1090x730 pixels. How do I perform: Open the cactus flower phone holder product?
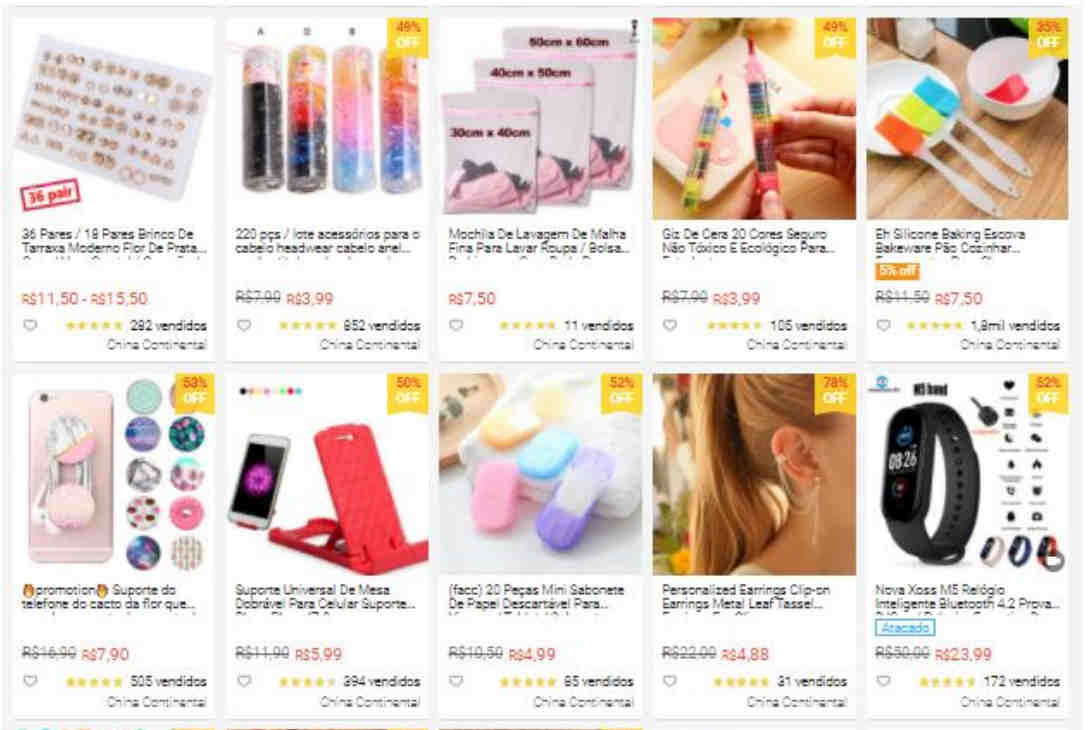point(113,475)
